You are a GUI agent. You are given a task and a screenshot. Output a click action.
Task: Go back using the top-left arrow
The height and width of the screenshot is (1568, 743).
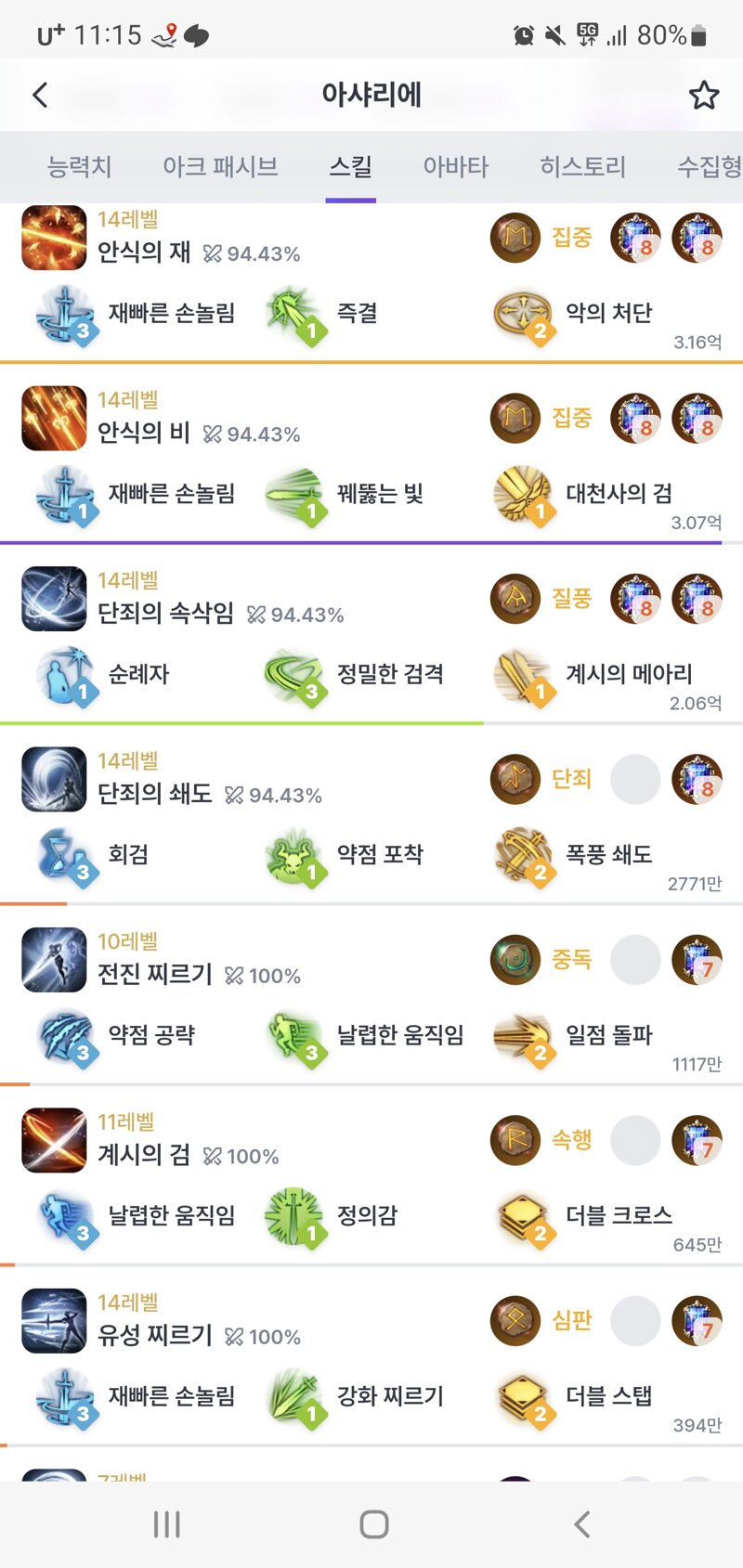40,95
